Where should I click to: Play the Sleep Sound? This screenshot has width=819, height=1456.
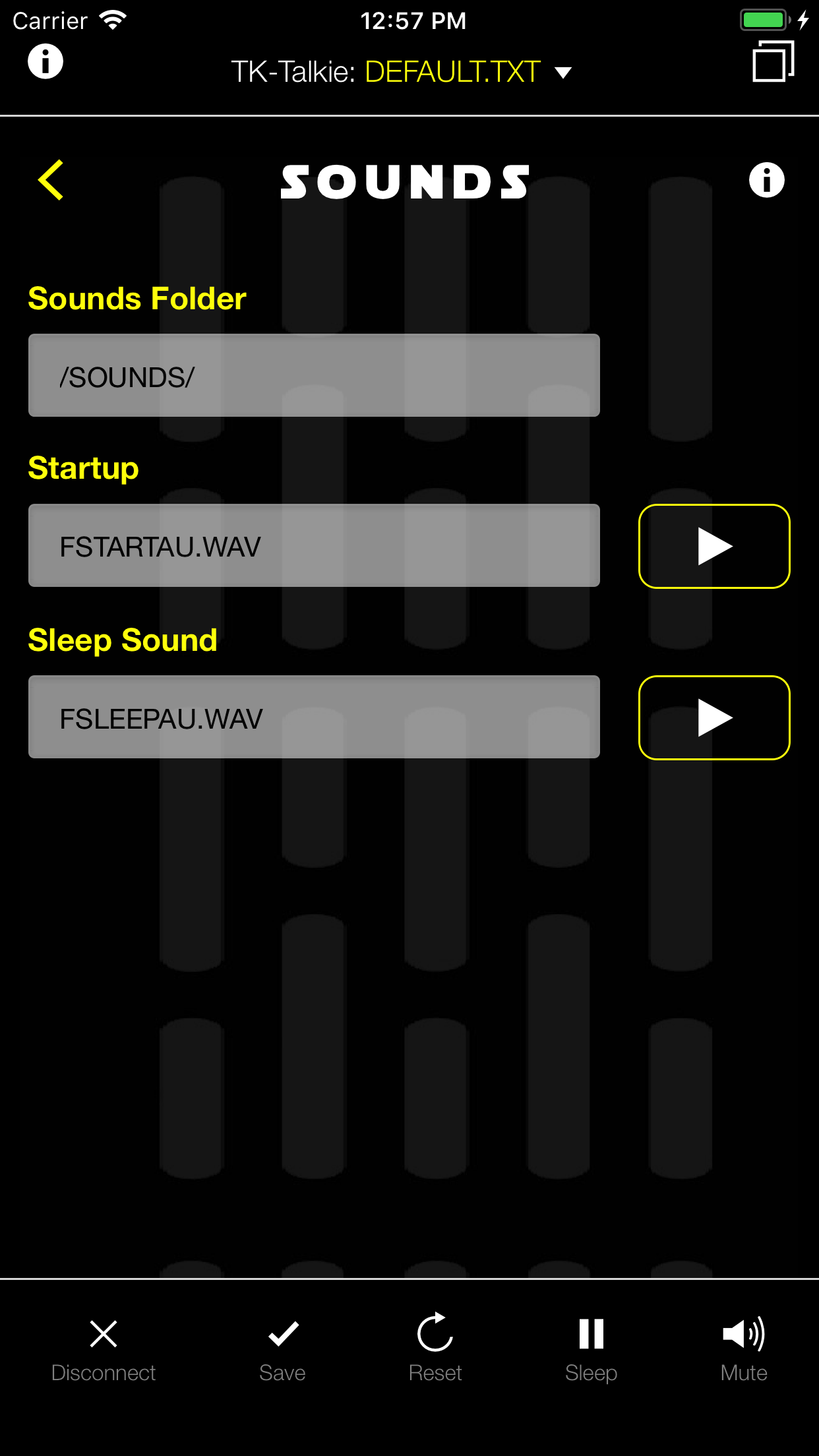point(714,717)
